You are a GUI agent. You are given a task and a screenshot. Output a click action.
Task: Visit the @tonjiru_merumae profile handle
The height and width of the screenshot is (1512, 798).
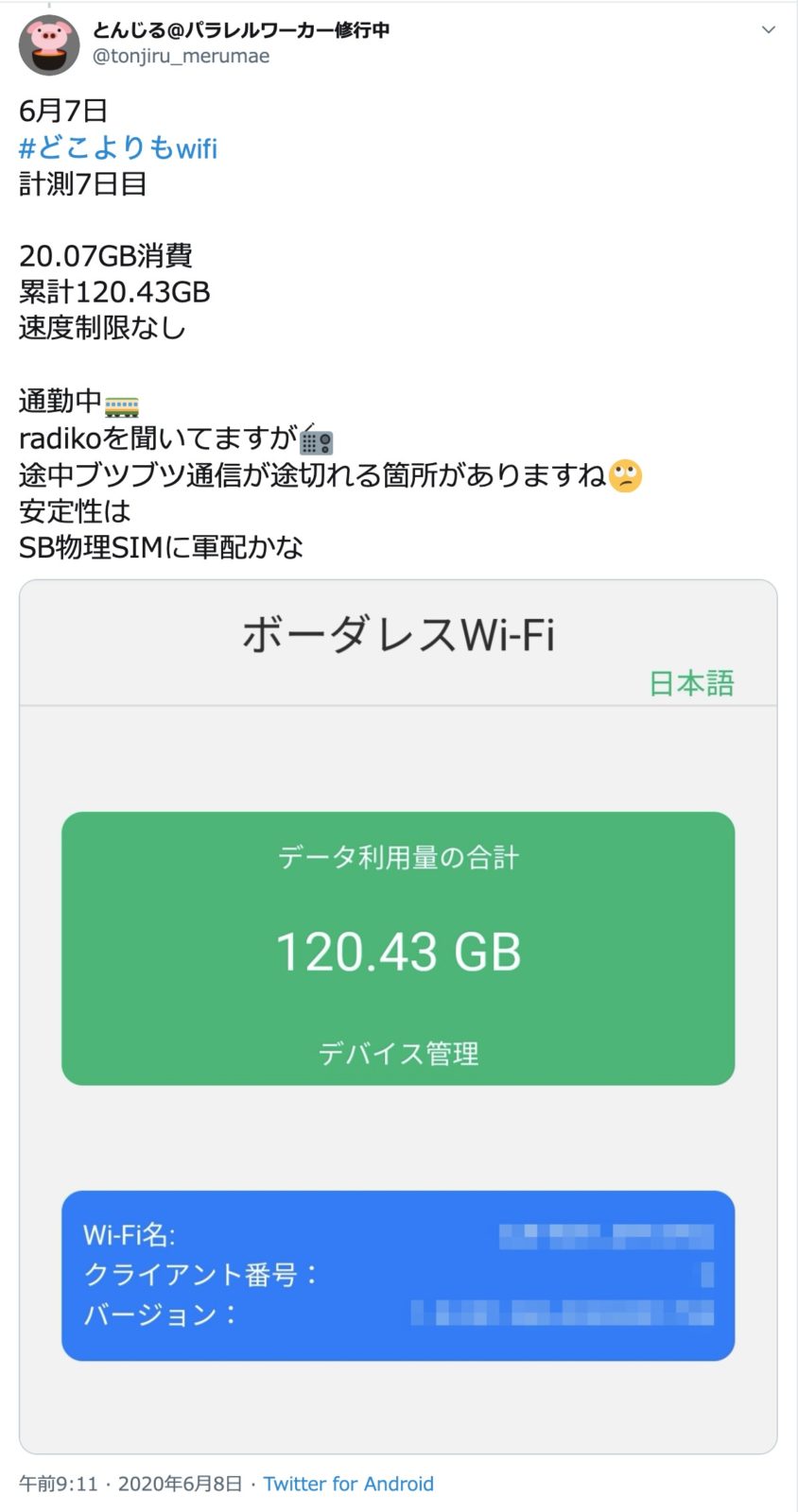pyautogui.click(x=181, y=57)
